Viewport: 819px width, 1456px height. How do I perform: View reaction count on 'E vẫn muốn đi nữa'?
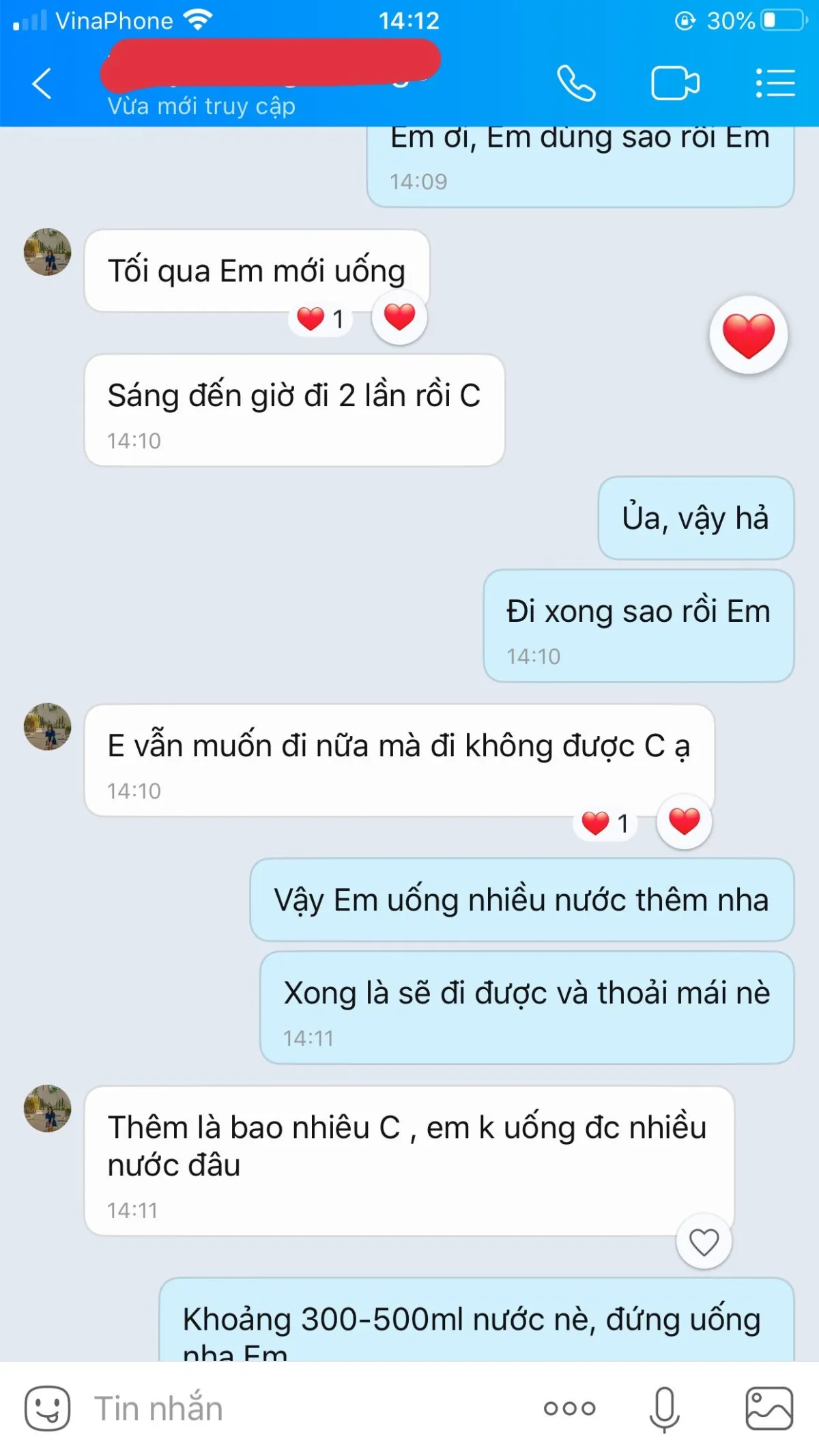[605, 823]
